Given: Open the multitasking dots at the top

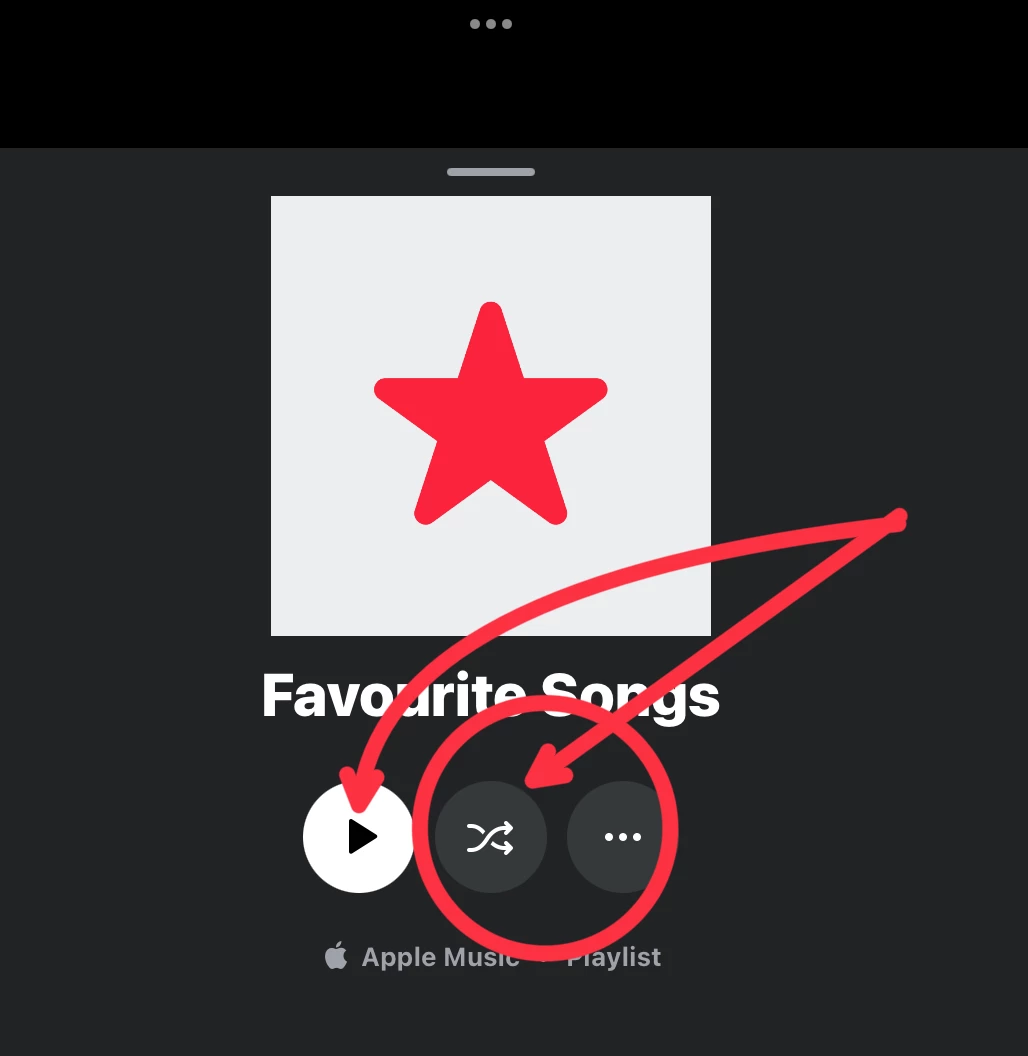Looking at the screenshot, I should tap(491, 24).
